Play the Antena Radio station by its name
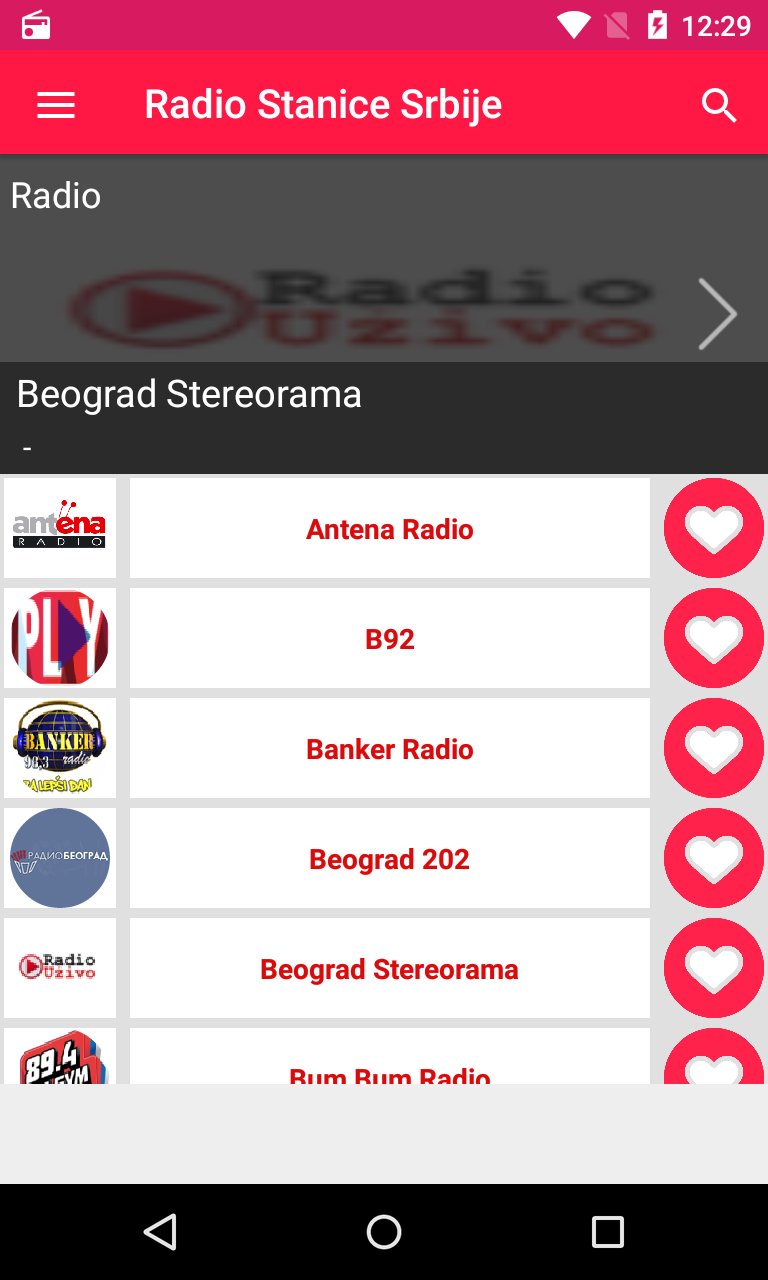Viewport: 768px width, 1280px height. [389, 528]
